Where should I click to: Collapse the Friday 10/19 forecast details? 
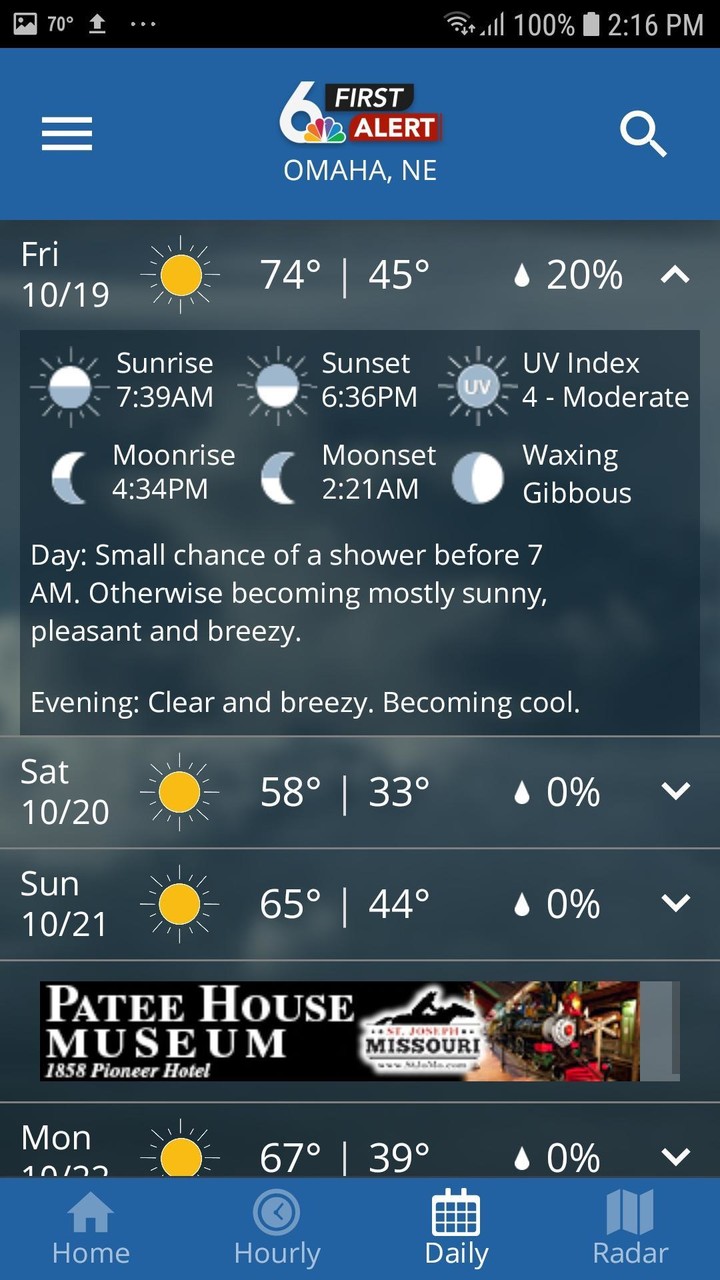[675, 275]
